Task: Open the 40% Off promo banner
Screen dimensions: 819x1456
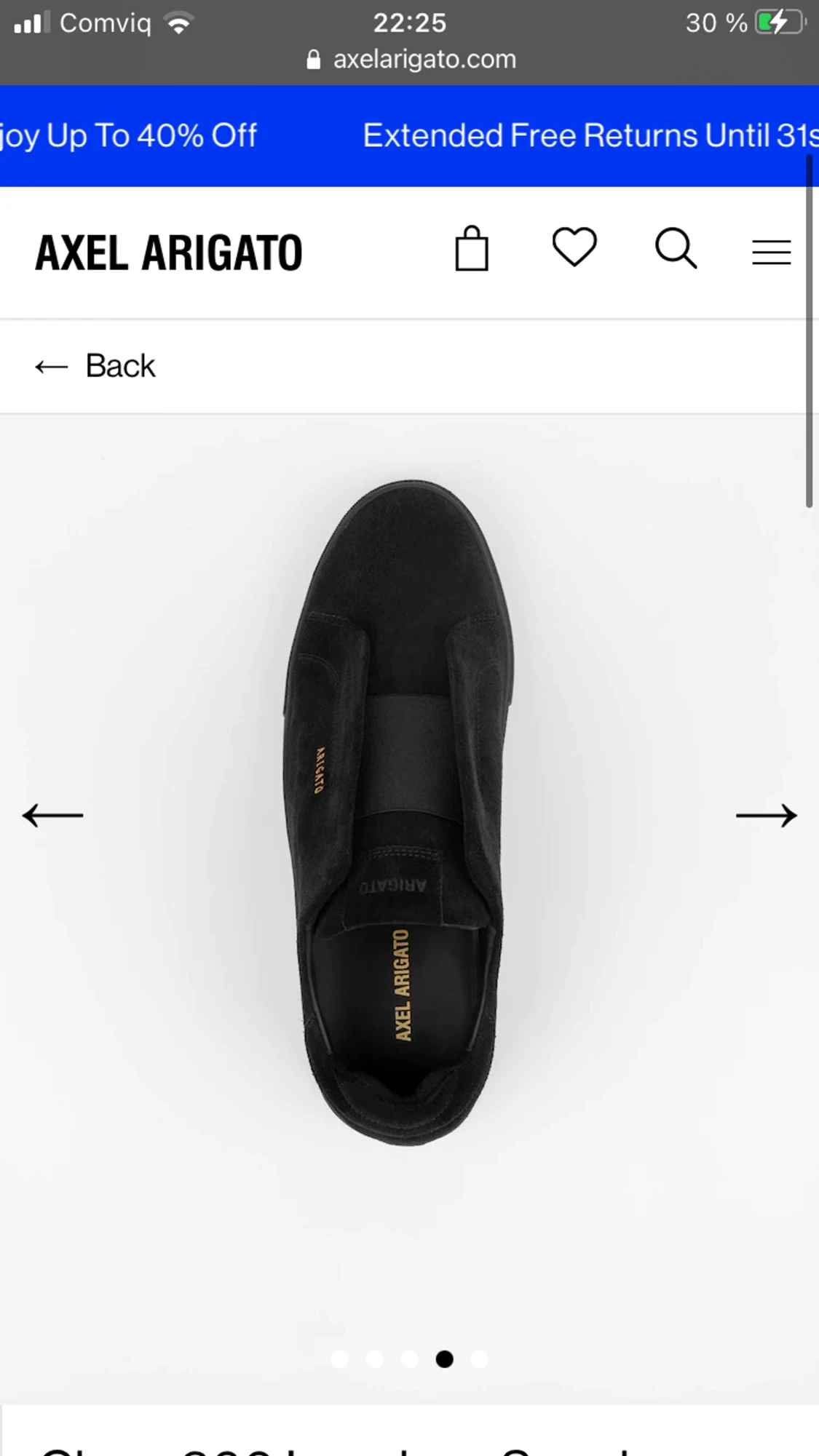Action: (x=130, y=136)
